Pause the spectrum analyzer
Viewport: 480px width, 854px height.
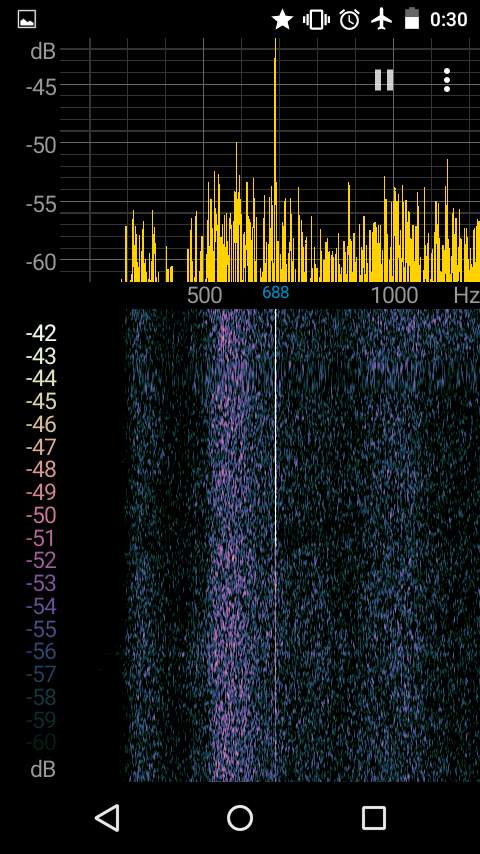pos(384,80)
